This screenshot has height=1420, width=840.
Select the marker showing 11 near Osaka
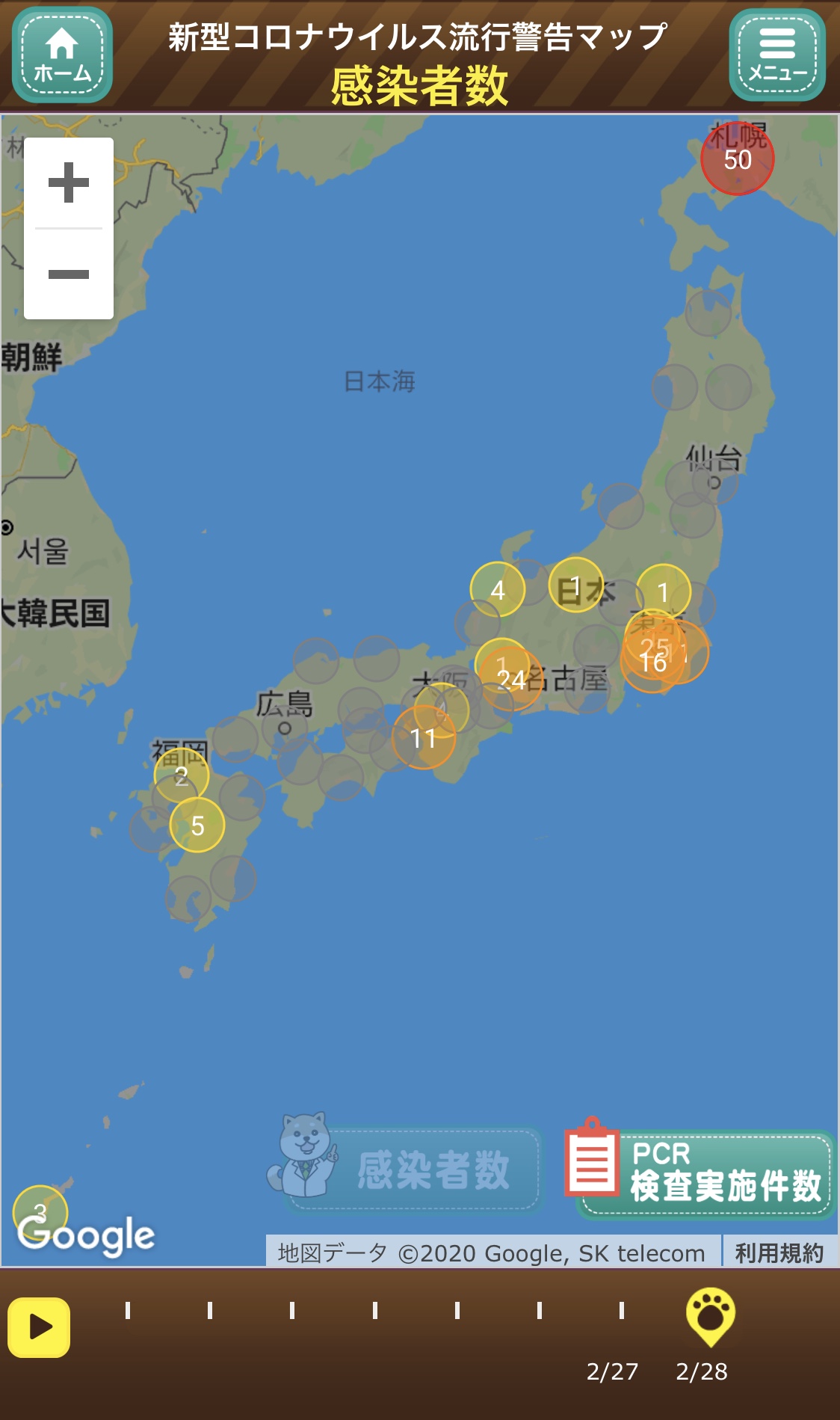tap(423, 738)
